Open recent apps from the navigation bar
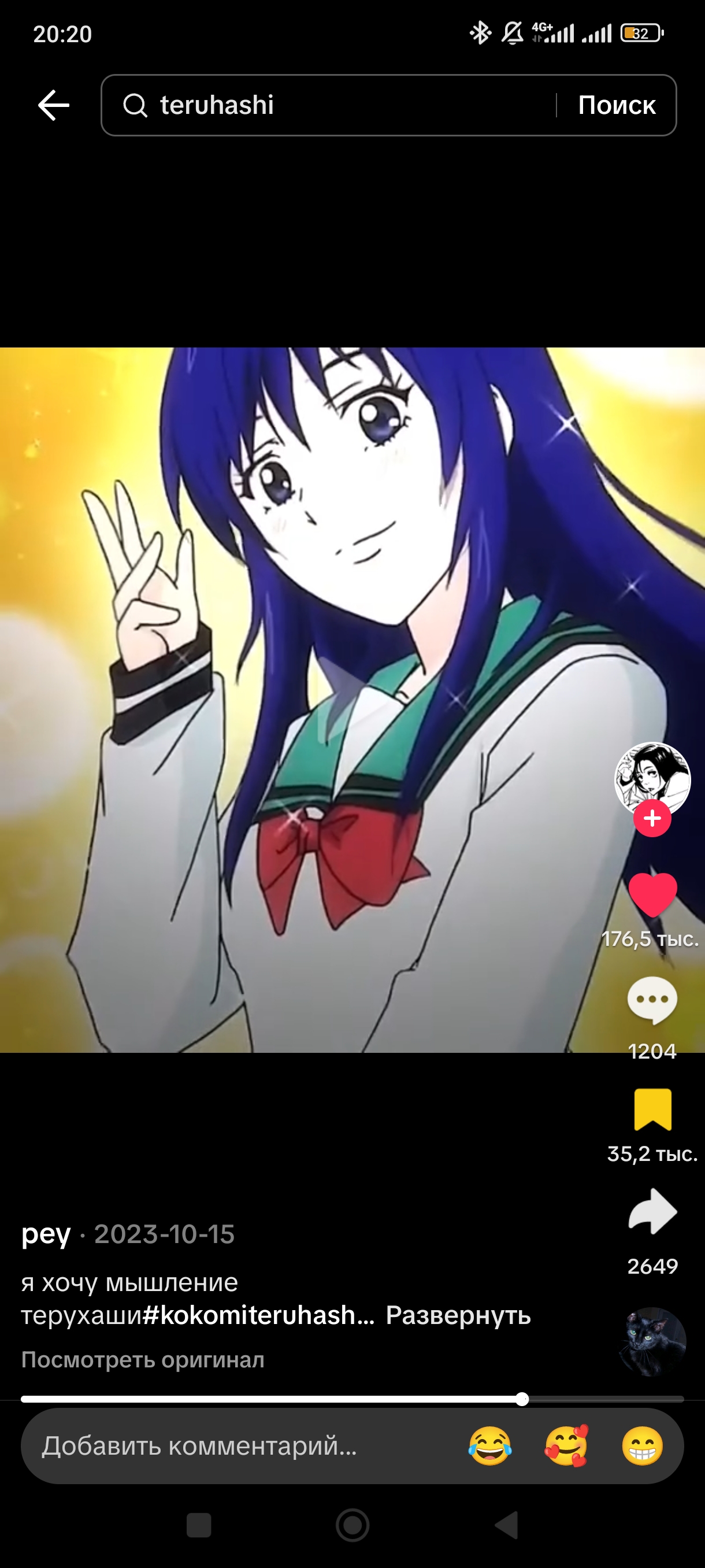705x1568 pixels. tap(199, 1525)
